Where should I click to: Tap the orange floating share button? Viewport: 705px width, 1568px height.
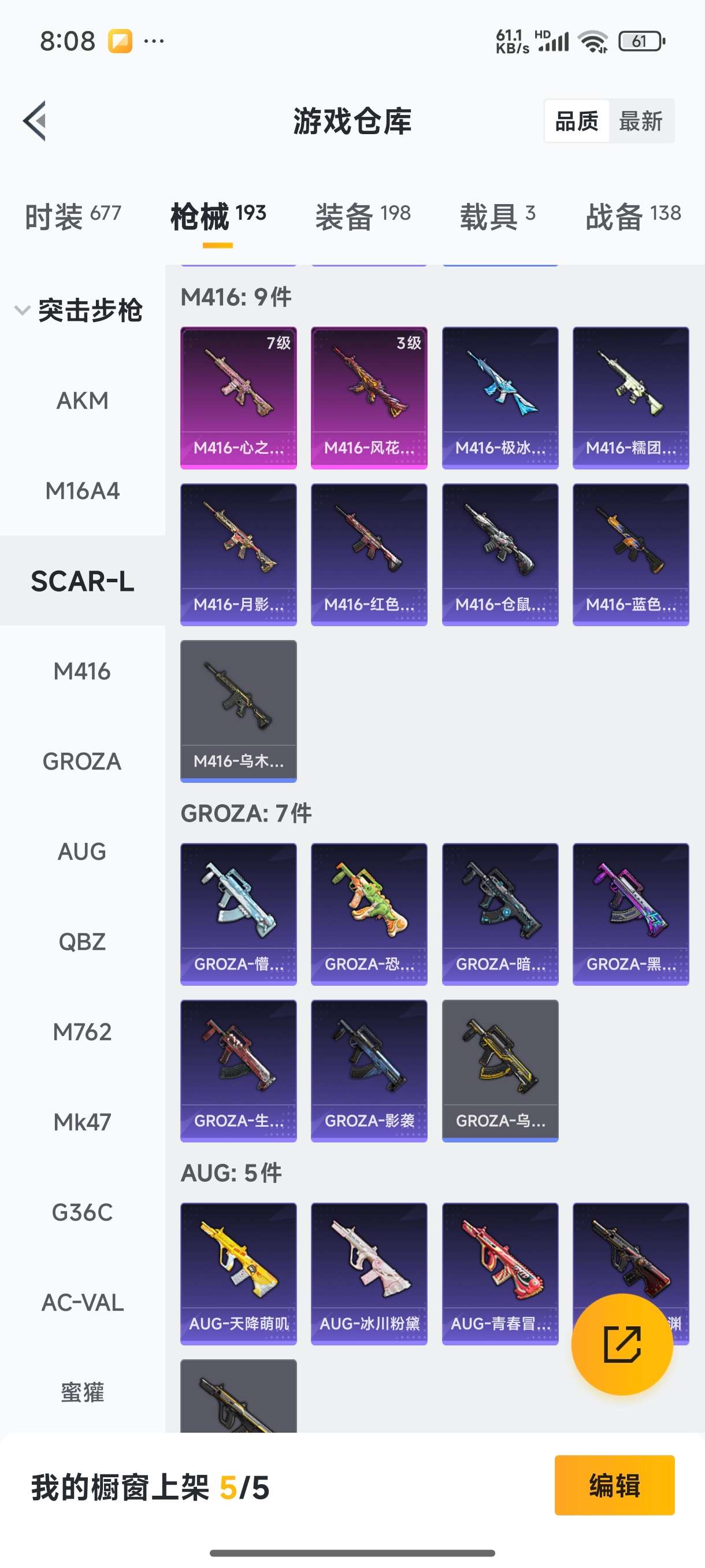[x=622, y=1344]
